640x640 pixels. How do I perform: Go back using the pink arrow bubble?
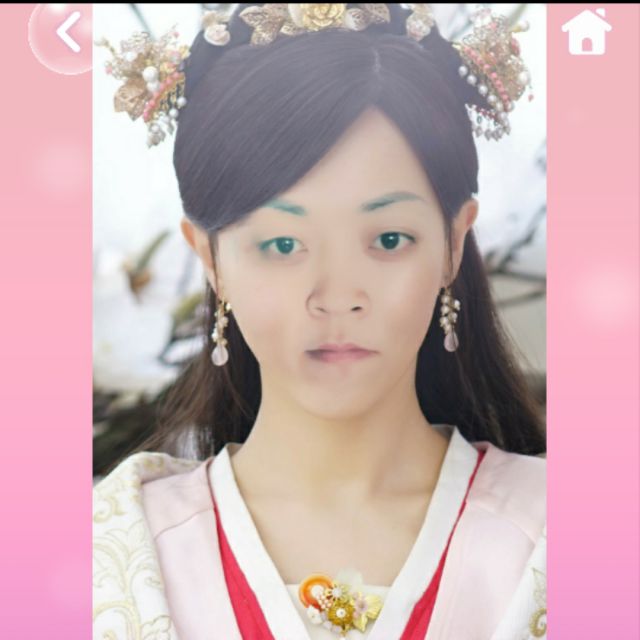(64, 35)
